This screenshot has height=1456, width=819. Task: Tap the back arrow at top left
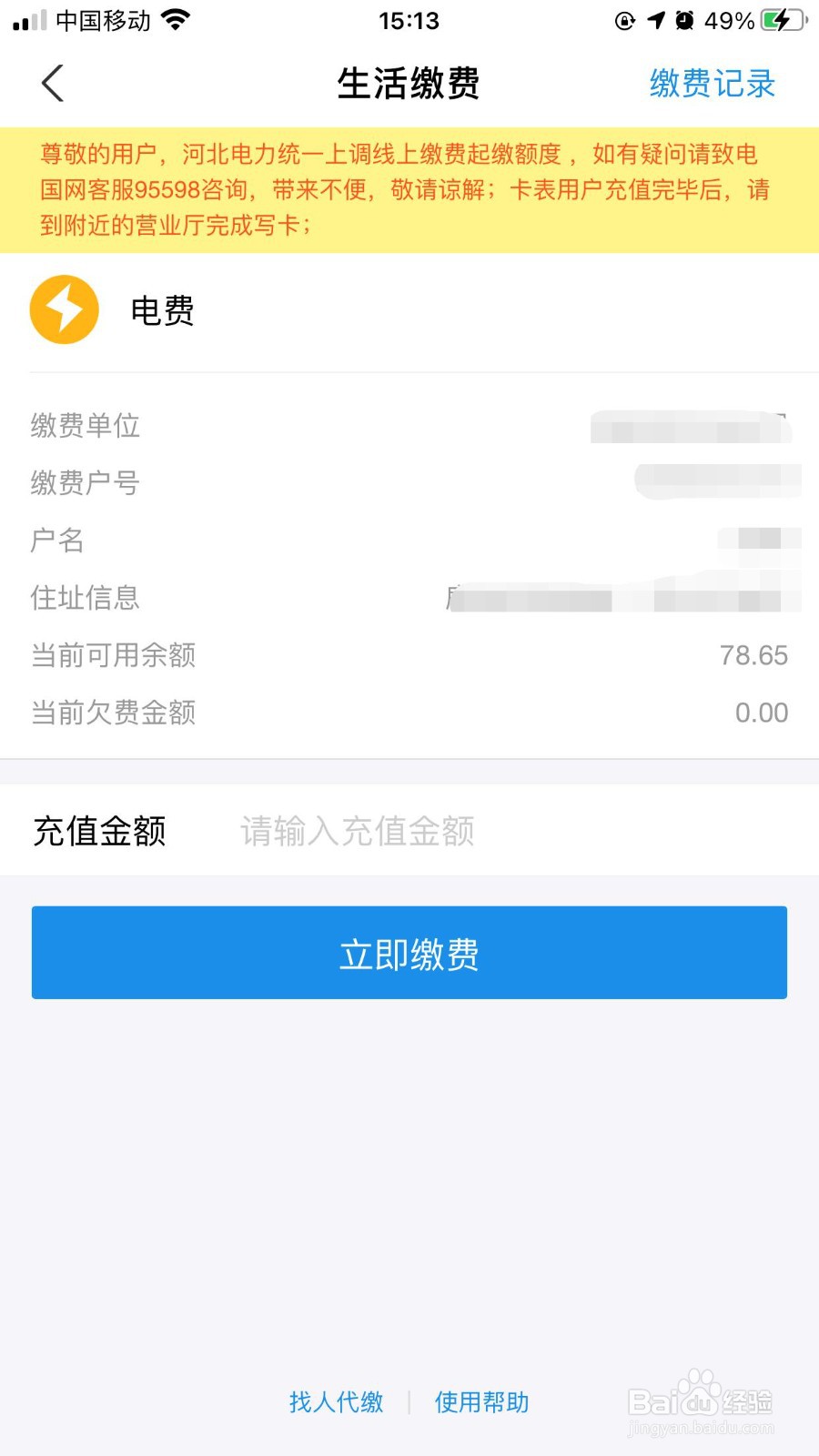point(52,82)
